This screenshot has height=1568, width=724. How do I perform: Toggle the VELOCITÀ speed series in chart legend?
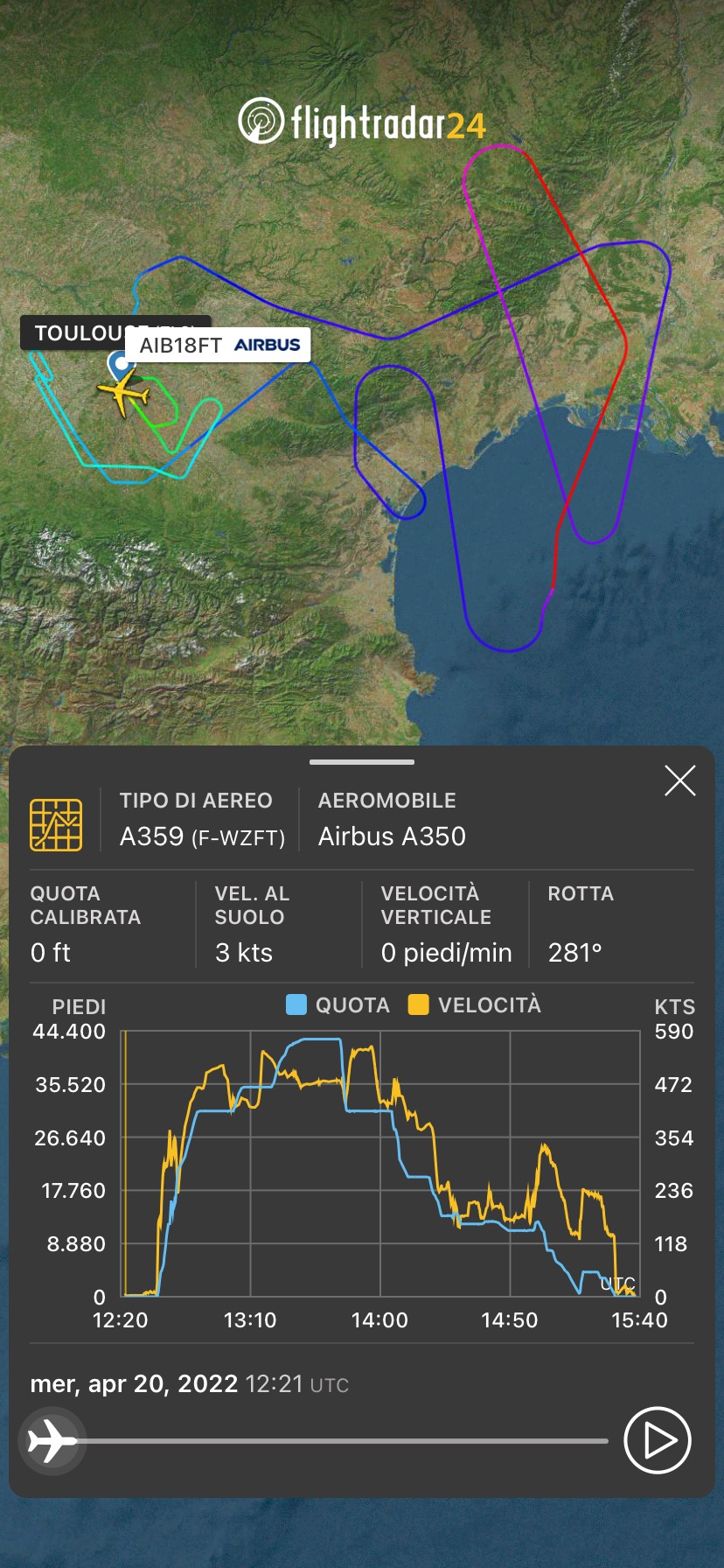point(475,1004)
